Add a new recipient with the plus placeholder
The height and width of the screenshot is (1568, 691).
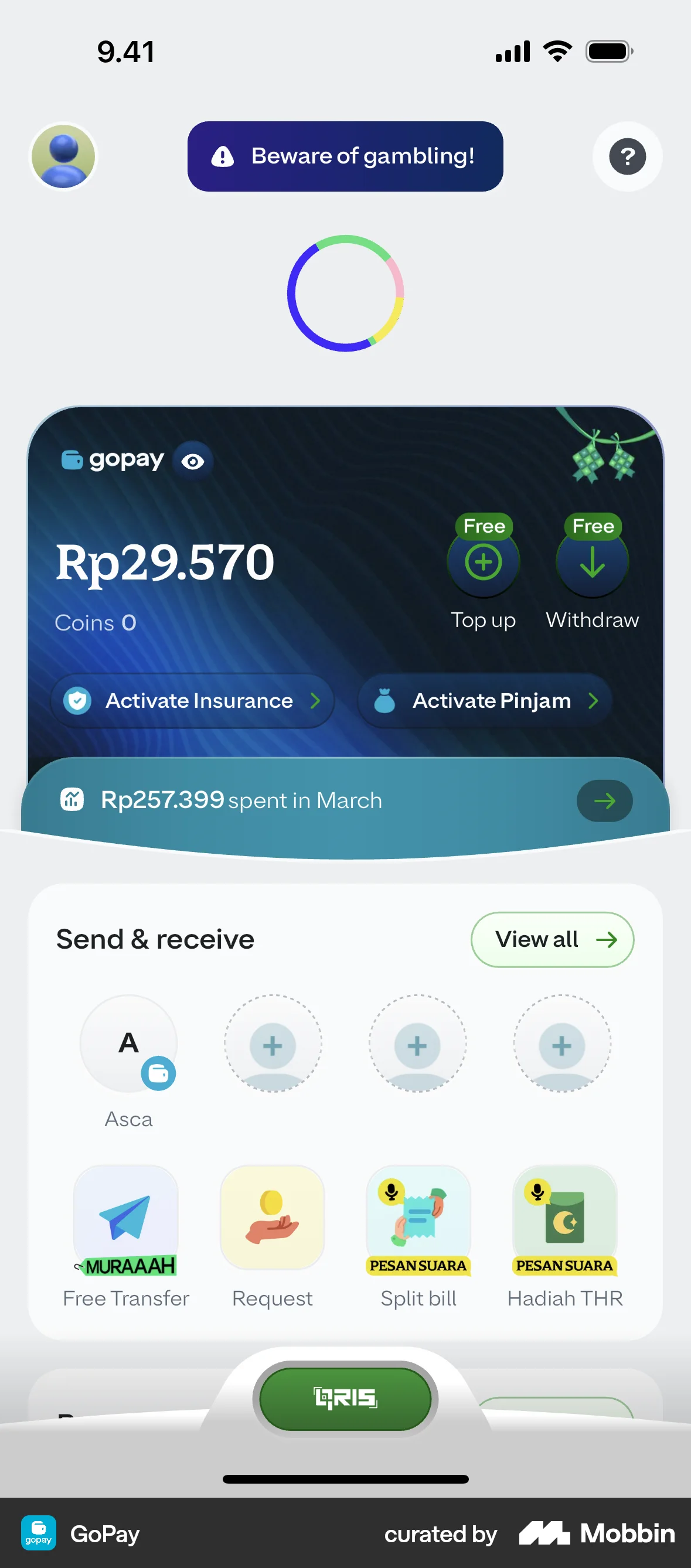click(x=272, y=1045)
